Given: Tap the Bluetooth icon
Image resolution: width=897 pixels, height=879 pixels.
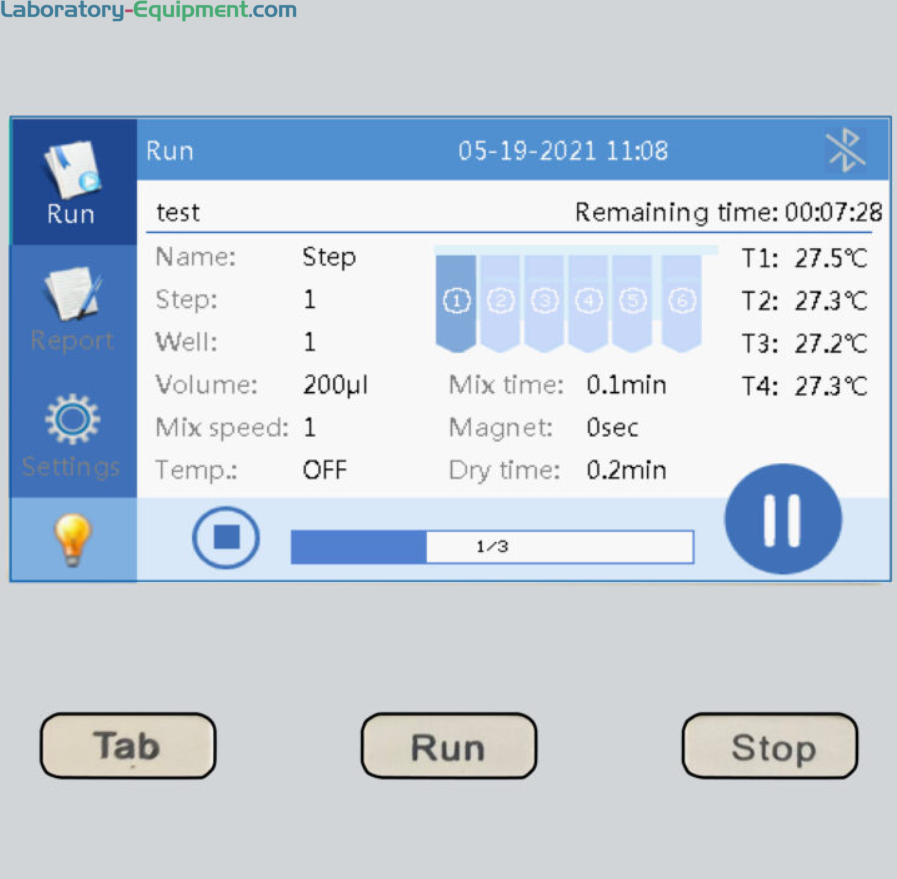Looking at the screenshot, I should click(x=846, y=151).
